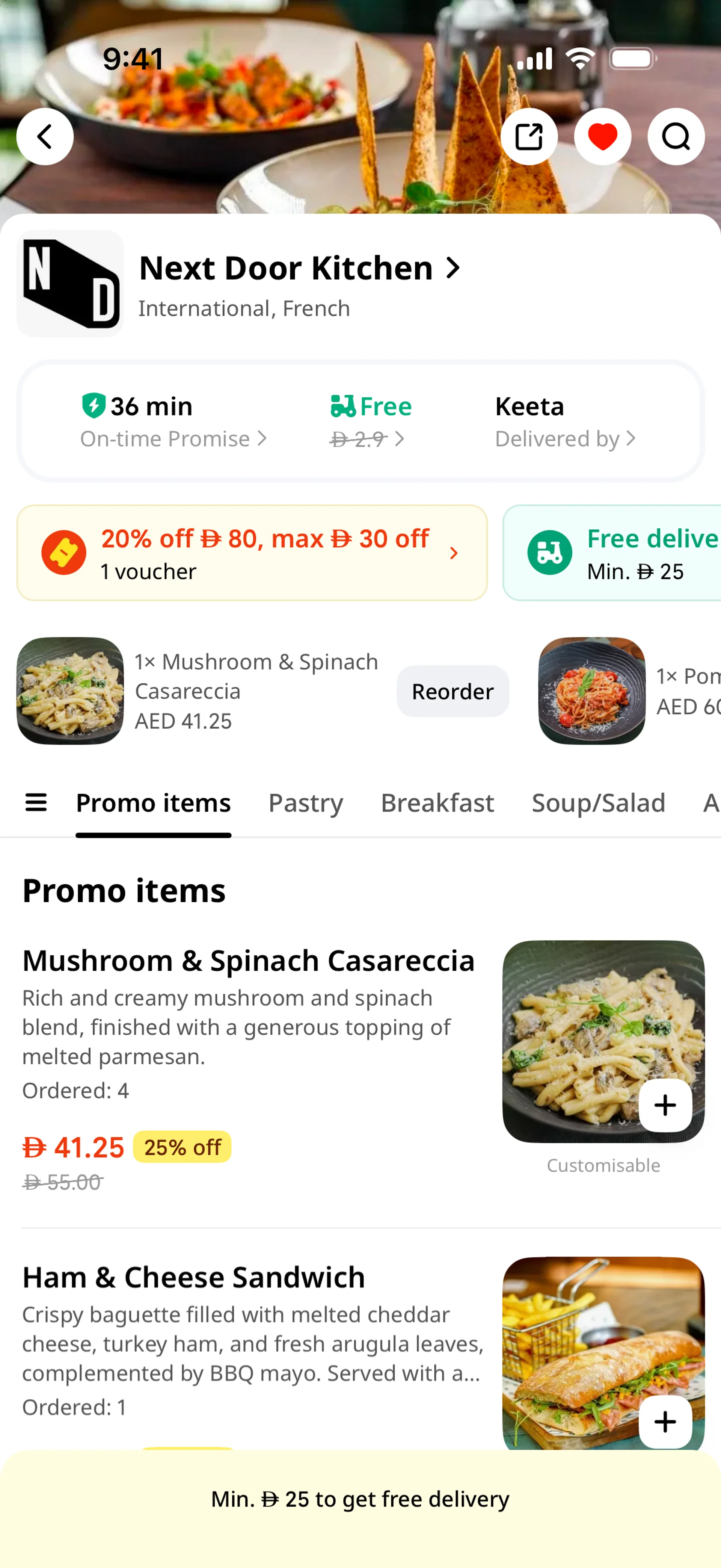Add Mushroom & Spinach Casareccia to cart
Screen dimensions: 721x1568
[x=664, y=1105]
